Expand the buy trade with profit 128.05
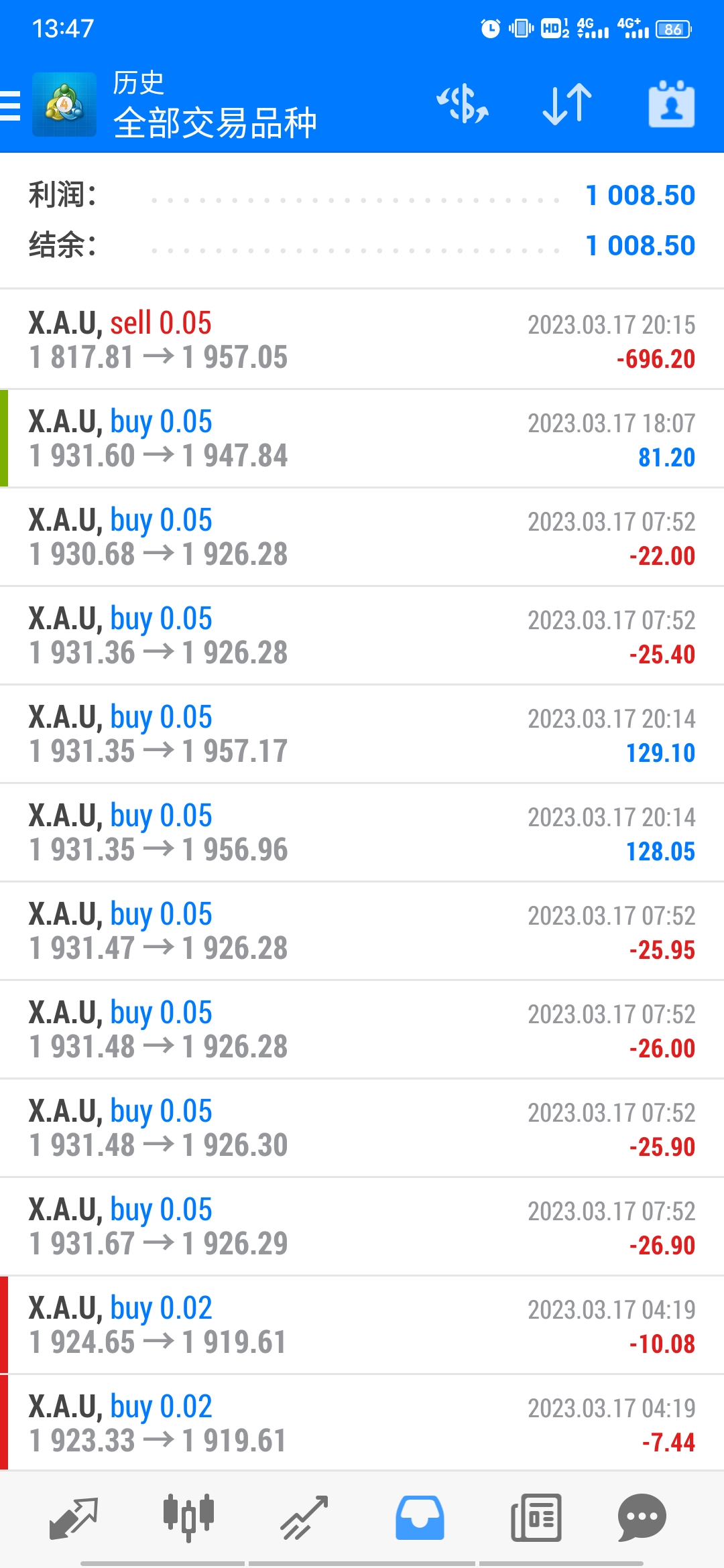Image resolution: width=724 pixels, height=1568 pixels. click(x=362, y=832)
